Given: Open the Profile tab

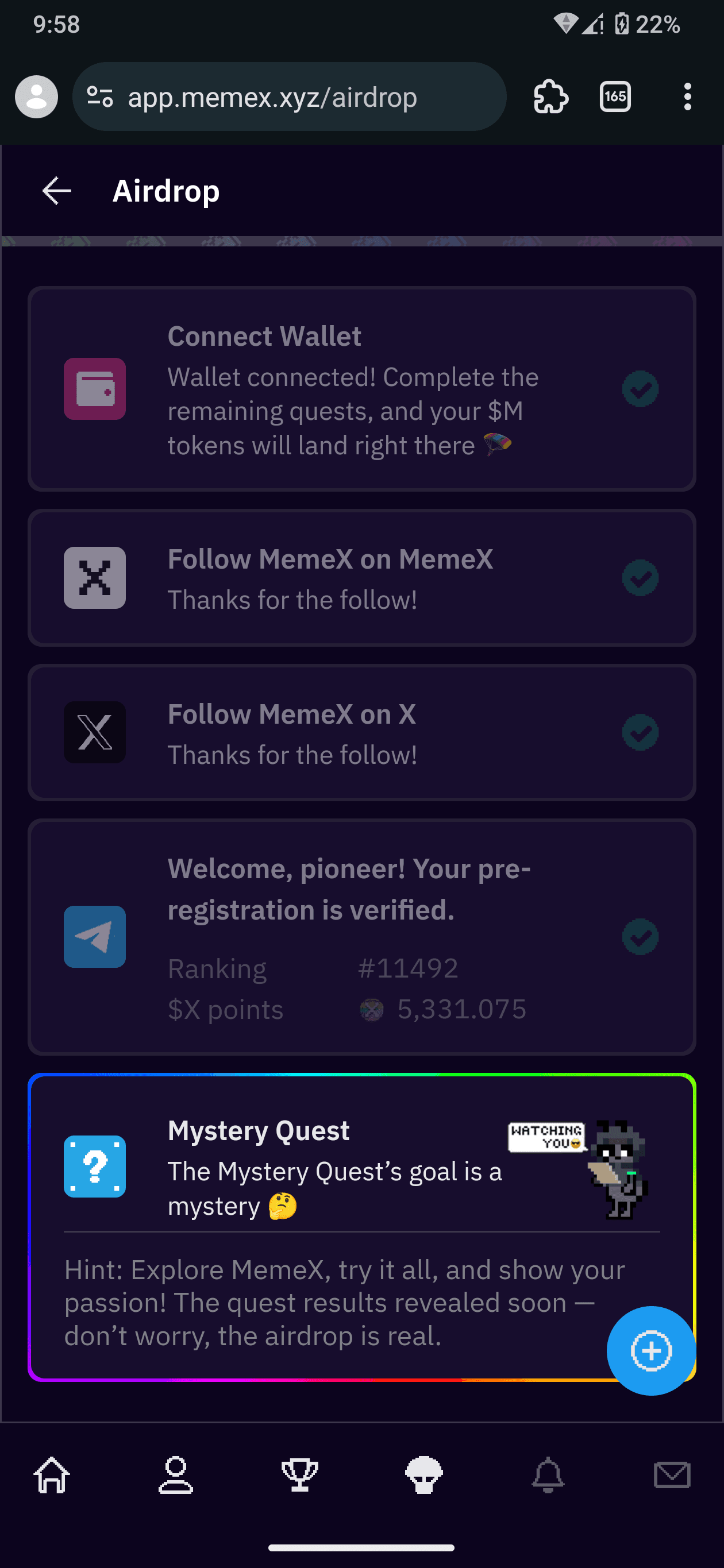Looking at the screenshot, I should pos(175,1474).
